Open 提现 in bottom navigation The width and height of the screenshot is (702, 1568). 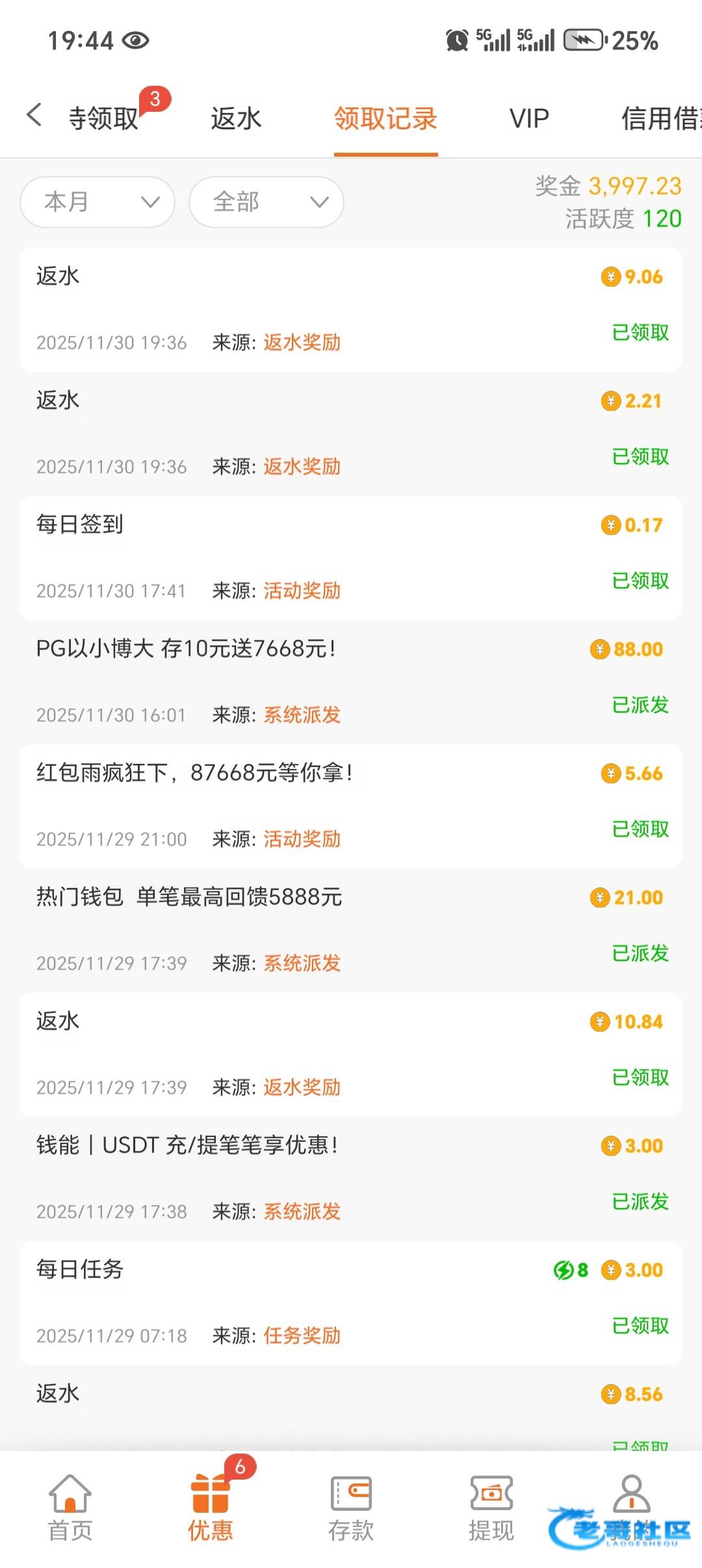pyautogui.click(x=491, y=1509)
